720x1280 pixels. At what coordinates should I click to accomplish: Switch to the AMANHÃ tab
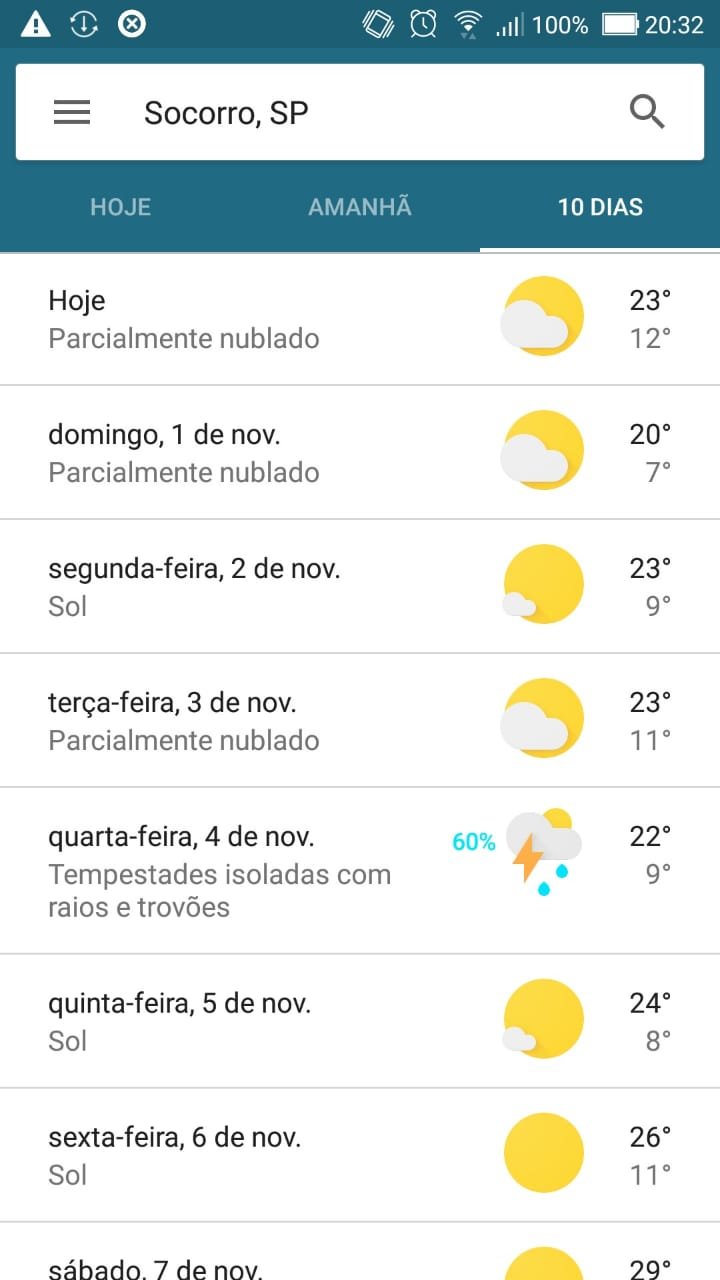click(360, 207)
